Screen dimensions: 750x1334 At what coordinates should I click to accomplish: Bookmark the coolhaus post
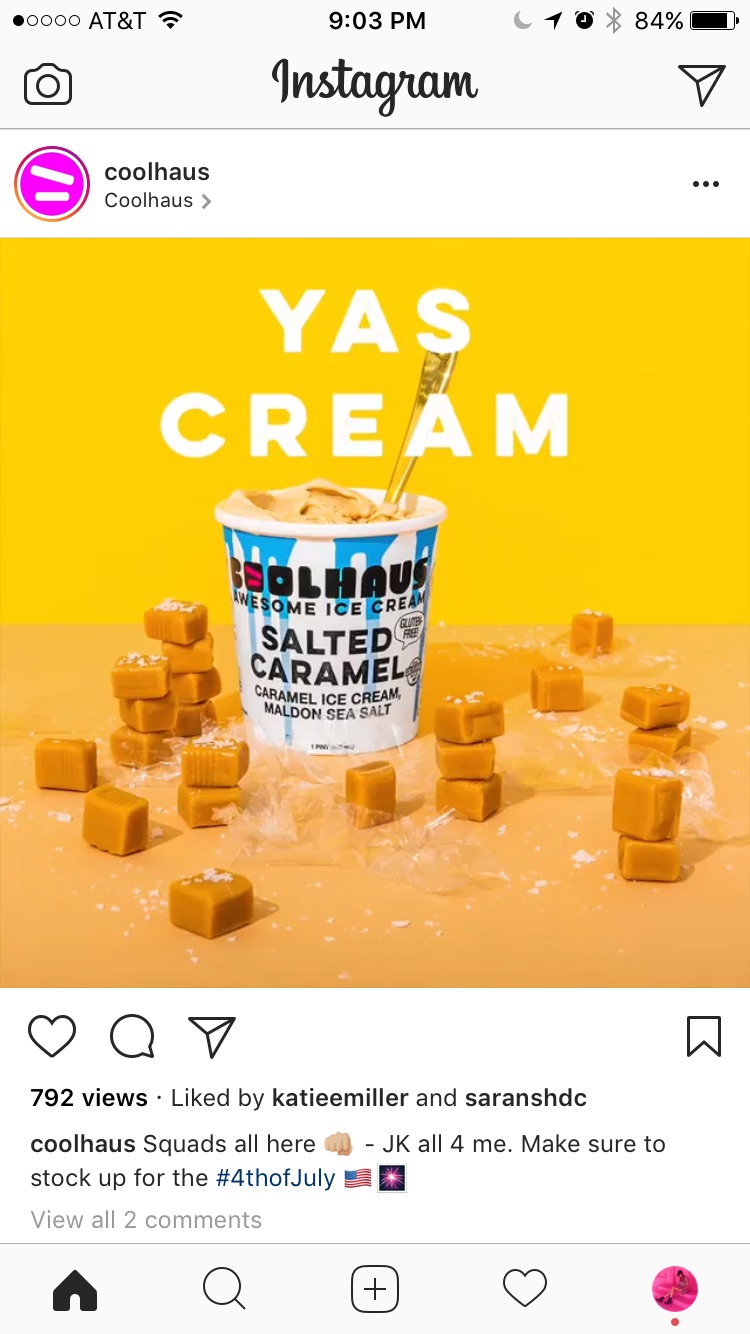(704, 1036)
